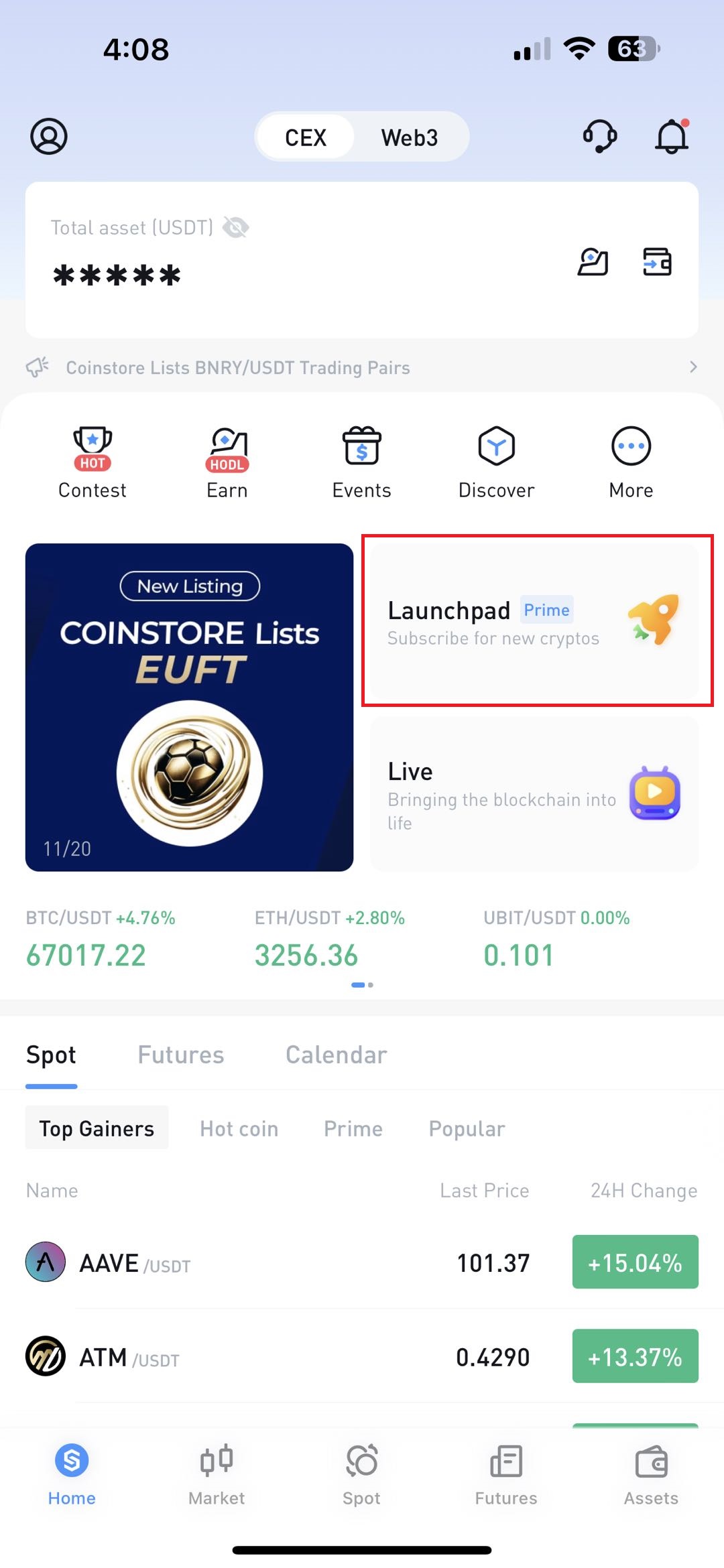Select the Hot coin filter
Image resolution: width=724 pixels, height=1568 pixels.
(239, 1129)
